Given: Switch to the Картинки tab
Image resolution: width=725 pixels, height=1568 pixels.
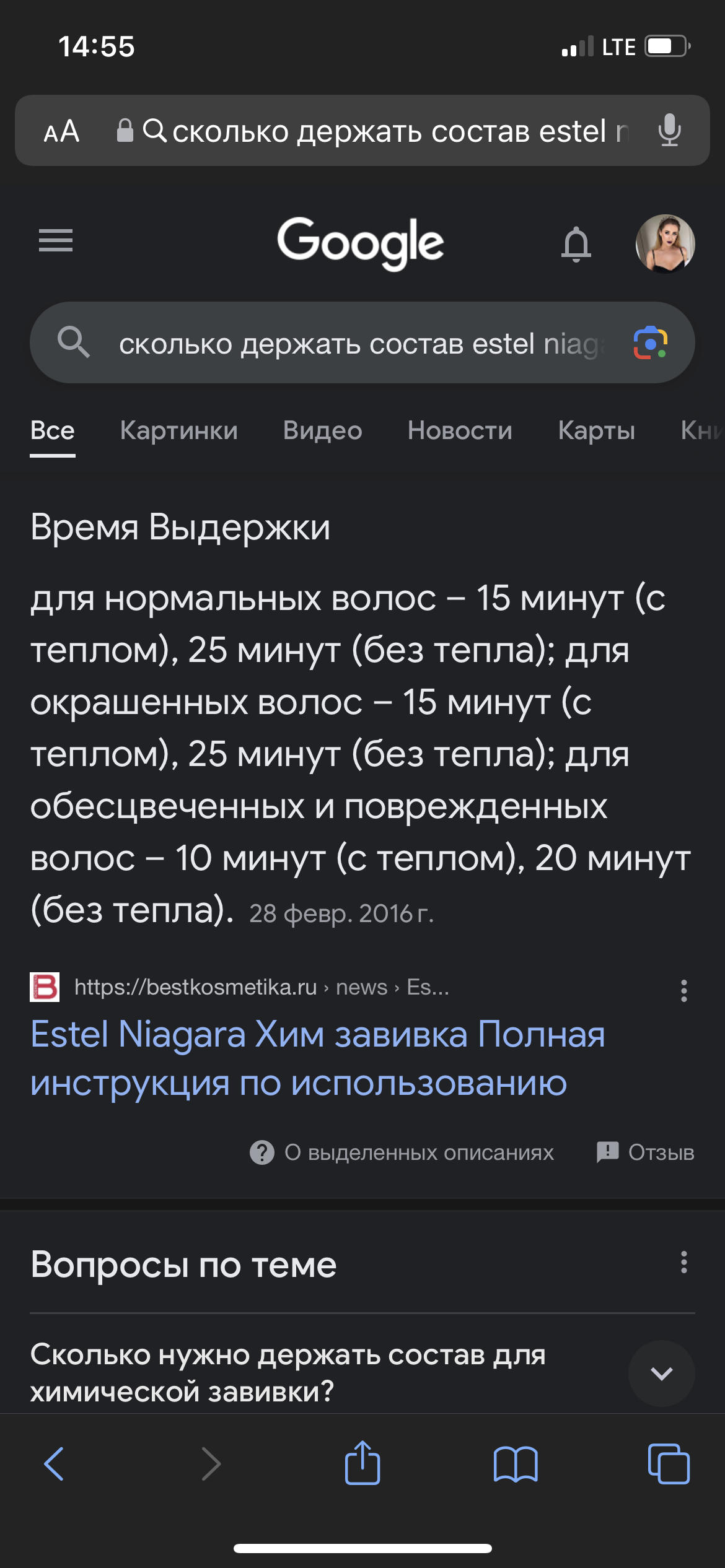Looking at the screenshot, I should click(178, 430).
